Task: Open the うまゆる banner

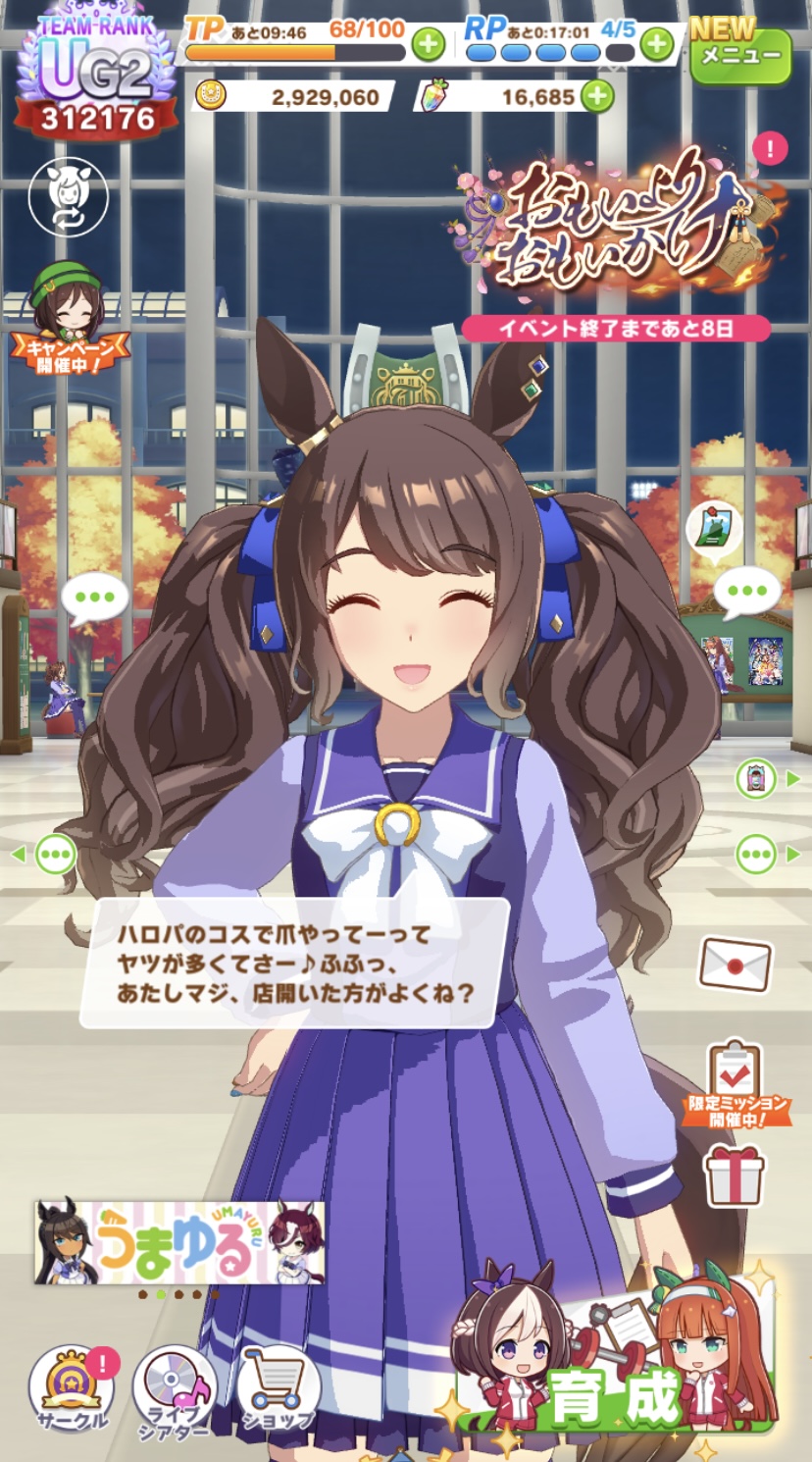Action: [x=179, y=1241]
